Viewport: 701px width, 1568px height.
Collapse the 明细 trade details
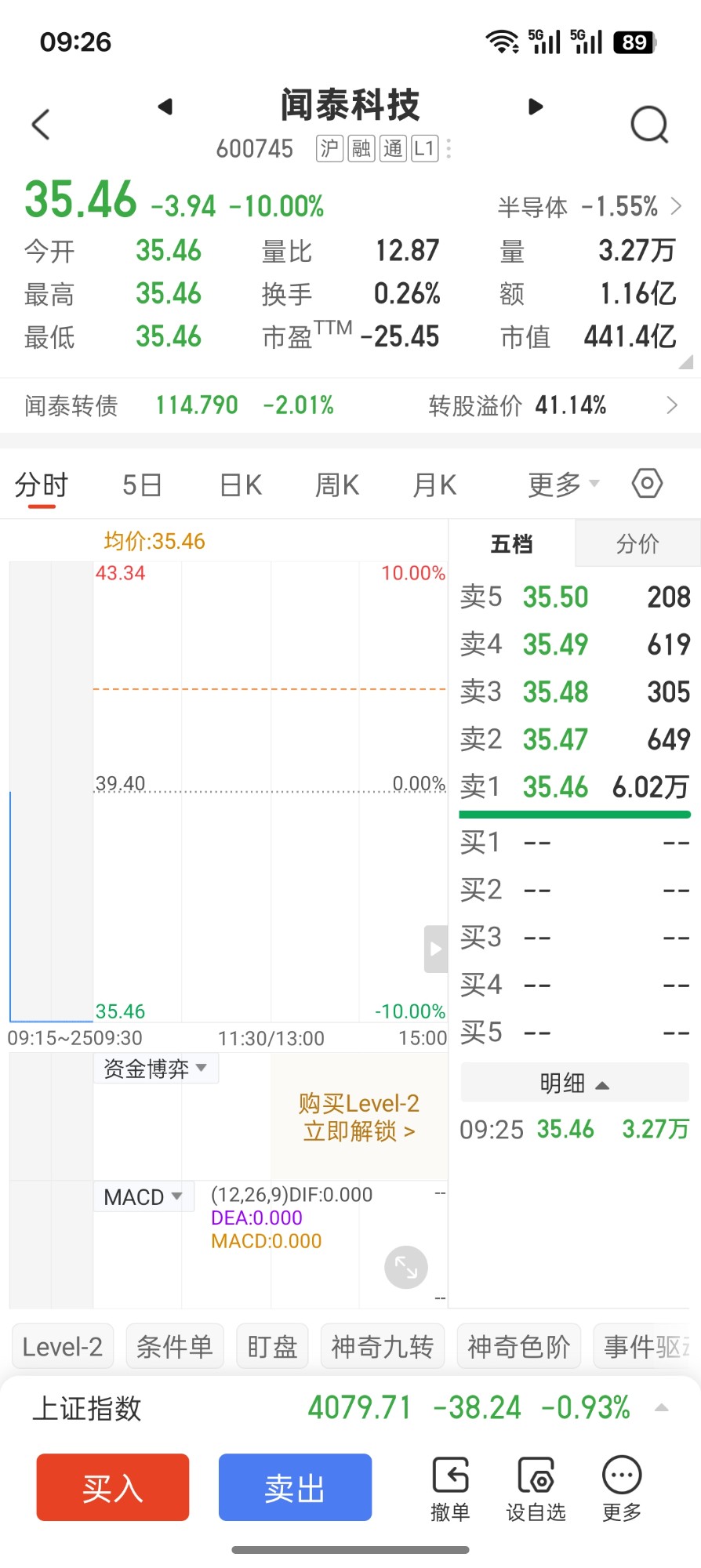point(575,1083)
